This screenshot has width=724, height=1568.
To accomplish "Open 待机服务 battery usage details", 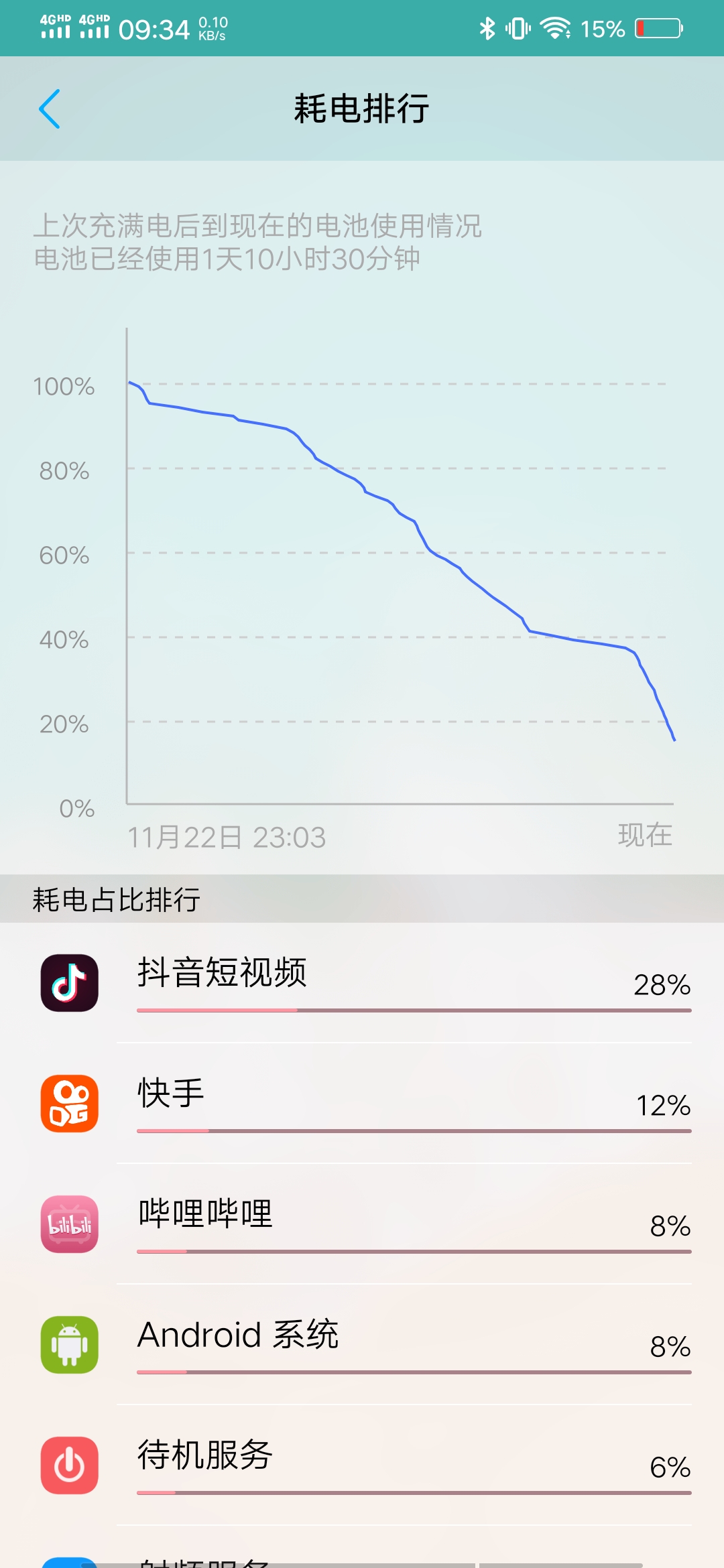I will click(362, 1465).
